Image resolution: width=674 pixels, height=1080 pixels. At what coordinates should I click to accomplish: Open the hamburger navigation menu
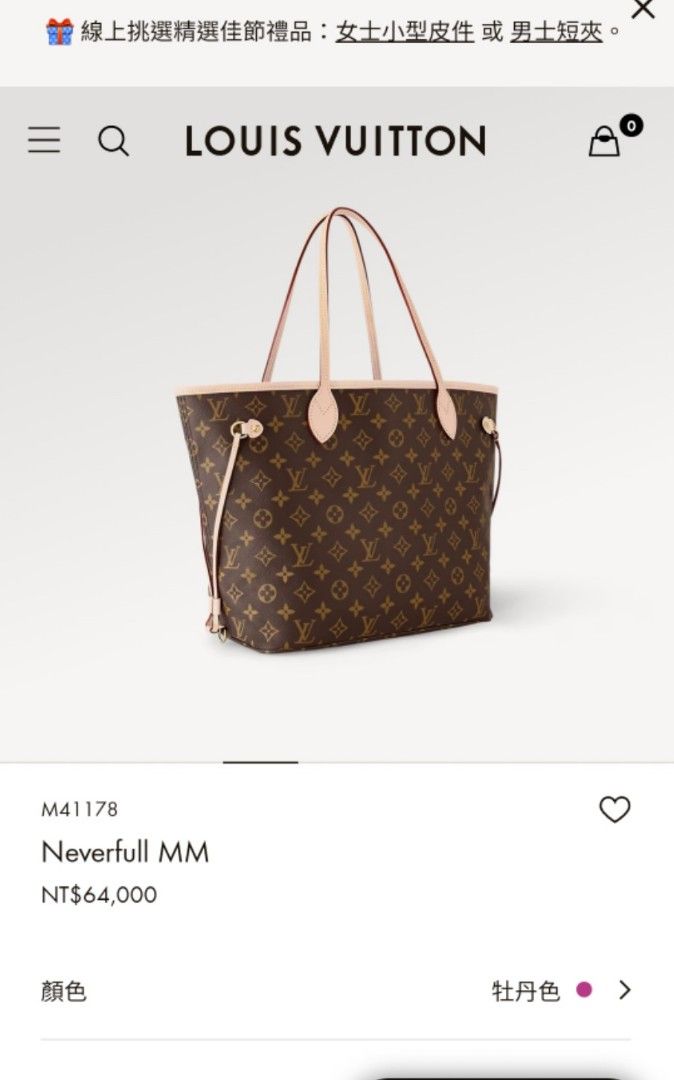pyautogui.click(x=44, y=141)
